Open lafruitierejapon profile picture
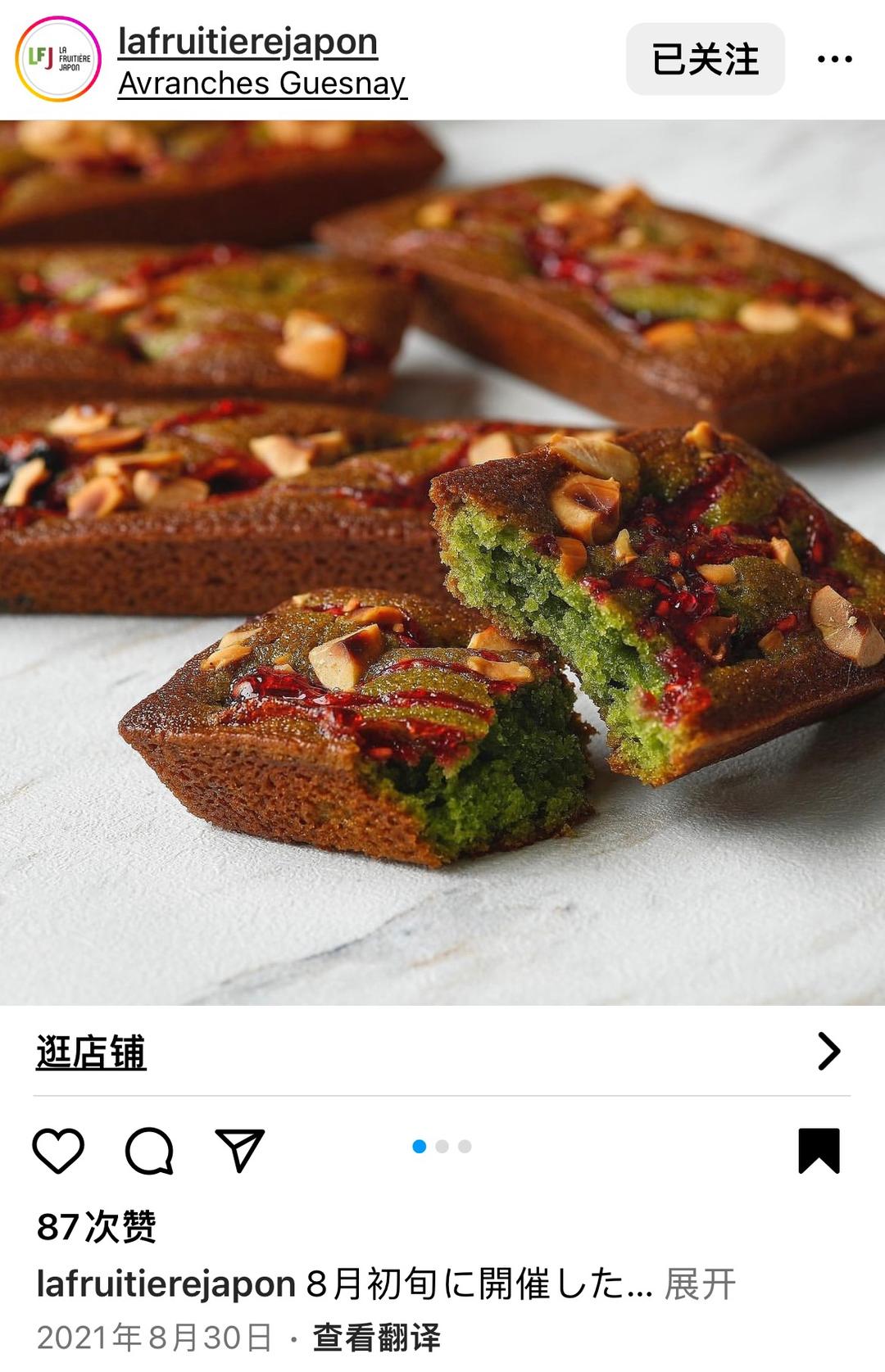Image resolution: width=885 pixels, height=1372 pixels. [x=58, y=59]
